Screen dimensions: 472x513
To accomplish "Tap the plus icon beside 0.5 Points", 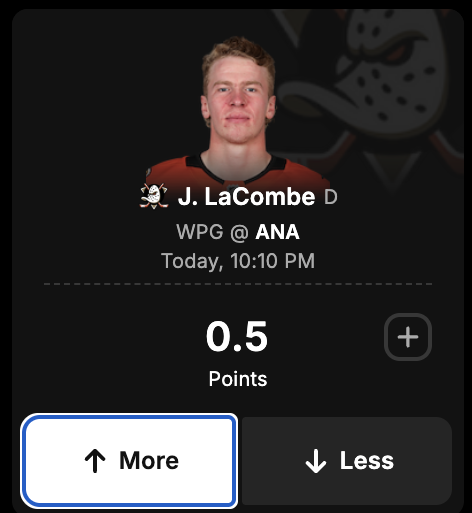I will click(x=408, y=337).
